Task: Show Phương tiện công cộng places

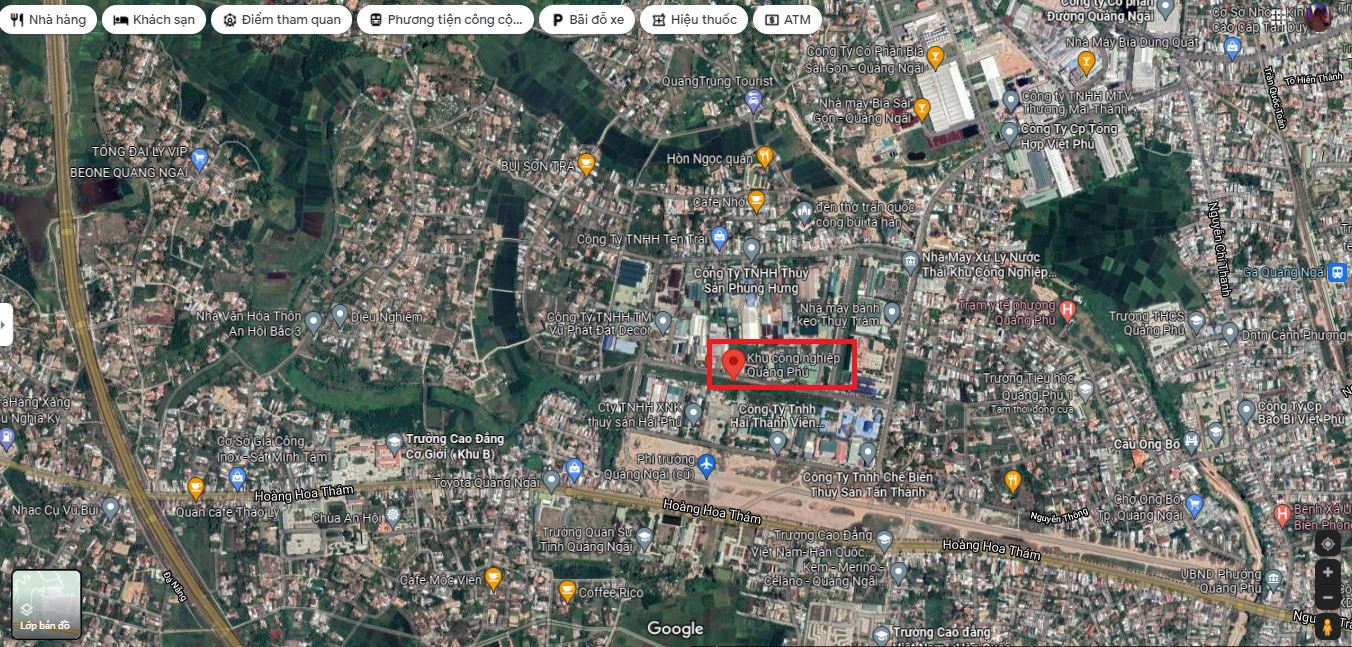Action: point(445,19)
